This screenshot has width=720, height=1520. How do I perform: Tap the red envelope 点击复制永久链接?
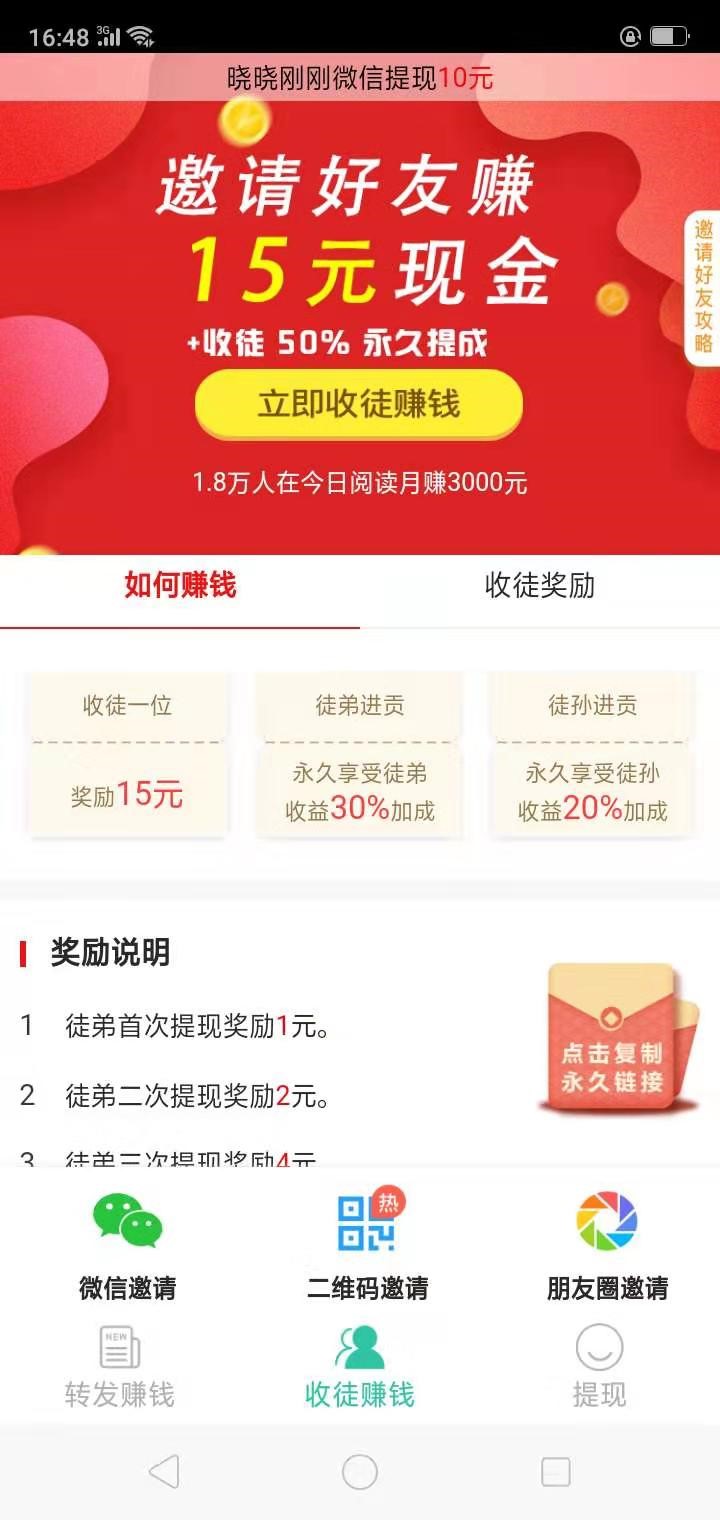click(613, 1040)
